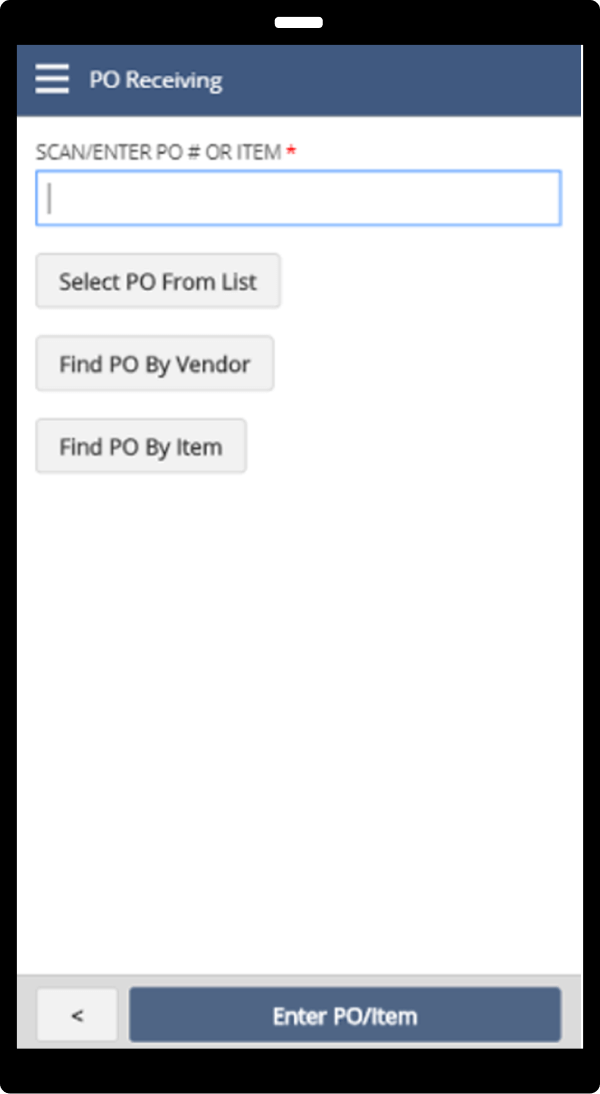Focus the Scan/Enter PO # or Item field
This screenshot has width=600, height=1094.
click(x=299, y=198)
